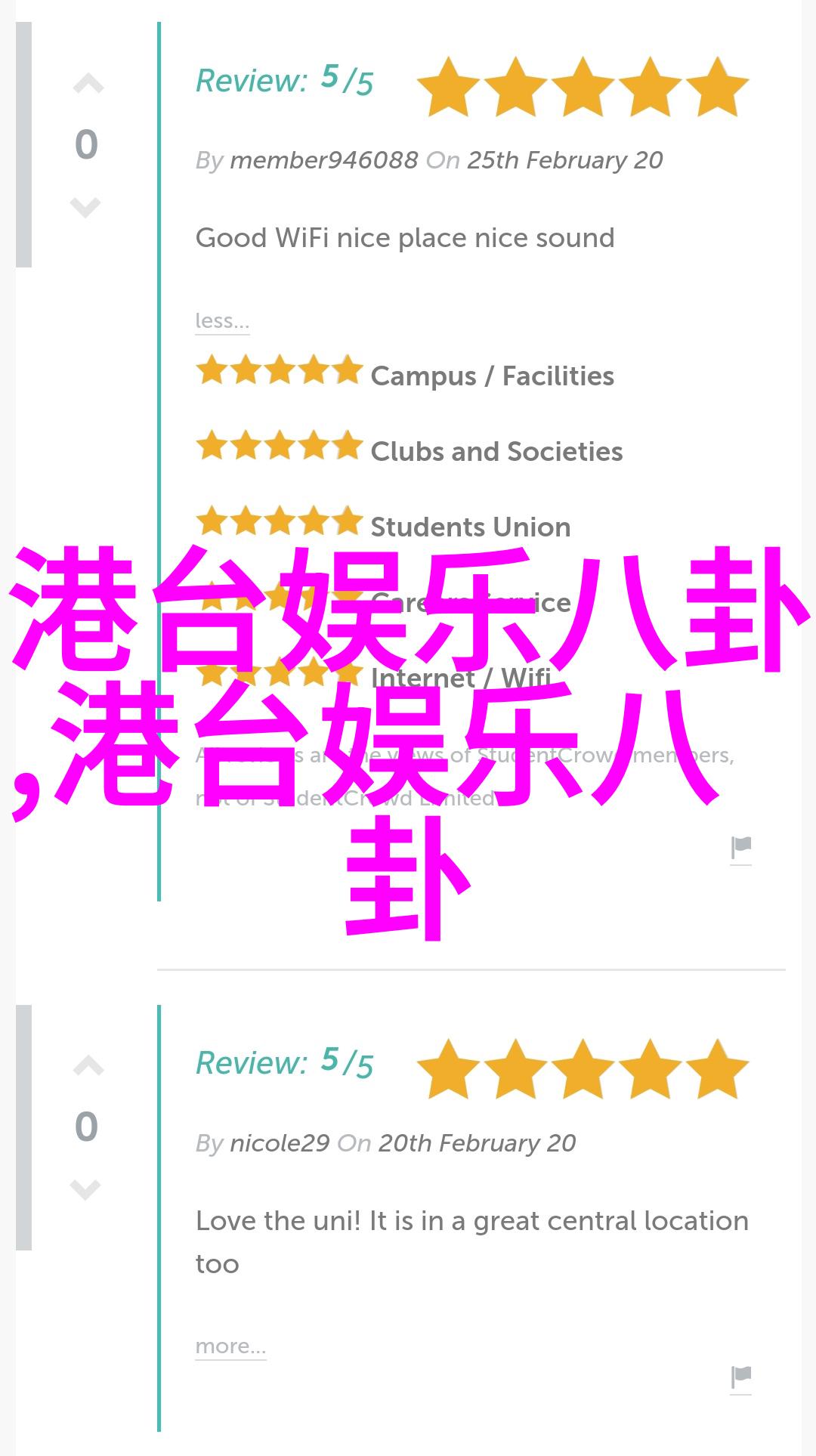Upvote the review by member946088

tap(88, 84)
